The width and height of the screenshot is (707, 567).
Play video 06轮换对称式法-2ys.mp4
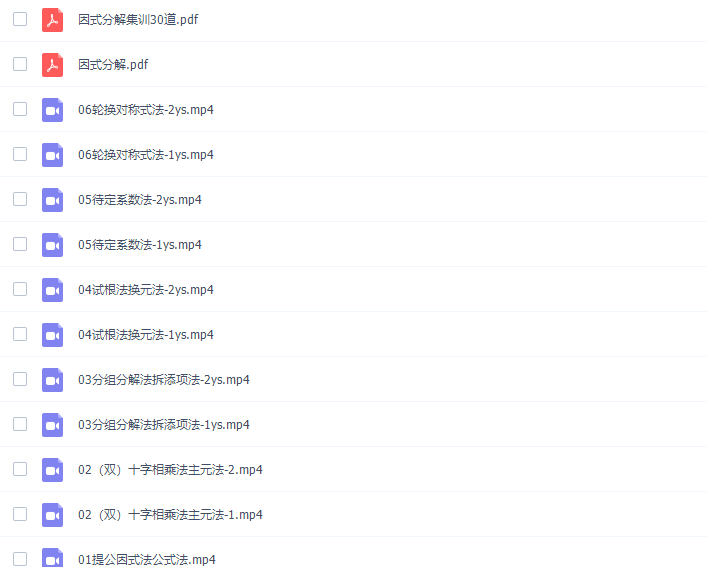click(145, 109)
